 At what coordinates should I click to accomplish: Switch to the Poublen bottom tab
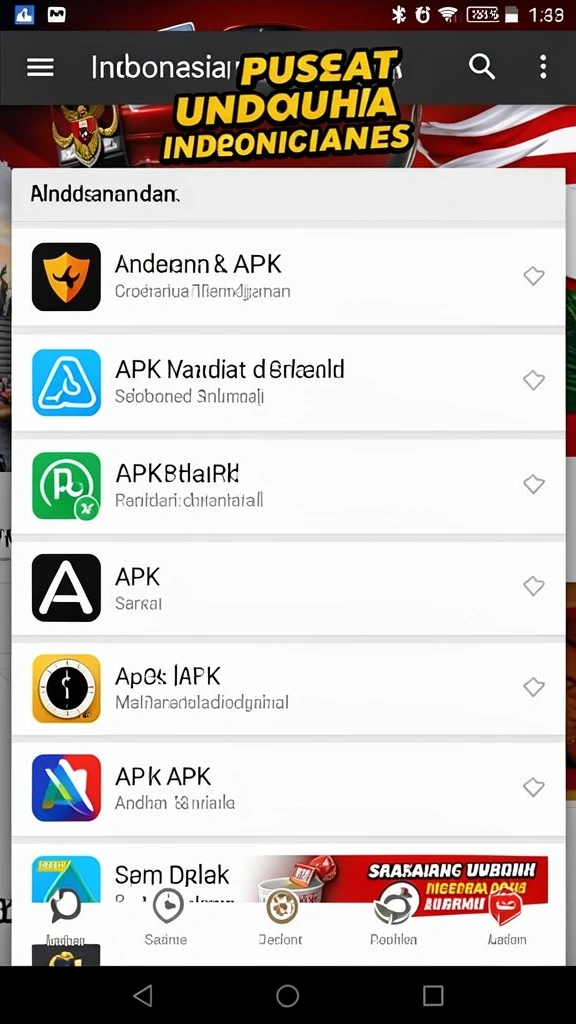(393, 920)
